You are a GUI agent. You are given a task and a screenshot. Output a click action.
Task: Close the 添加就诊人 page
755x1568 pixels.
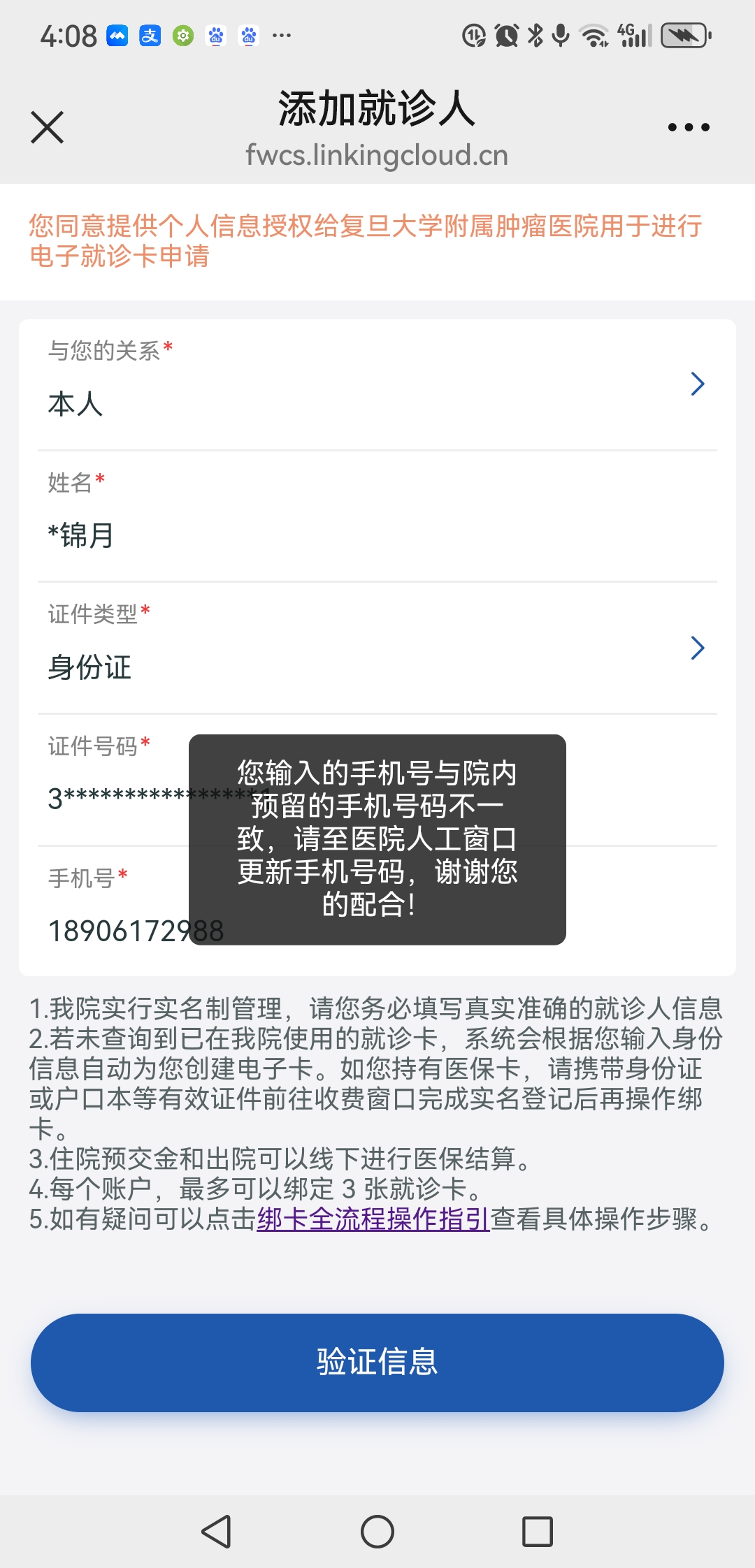(48, 127)
